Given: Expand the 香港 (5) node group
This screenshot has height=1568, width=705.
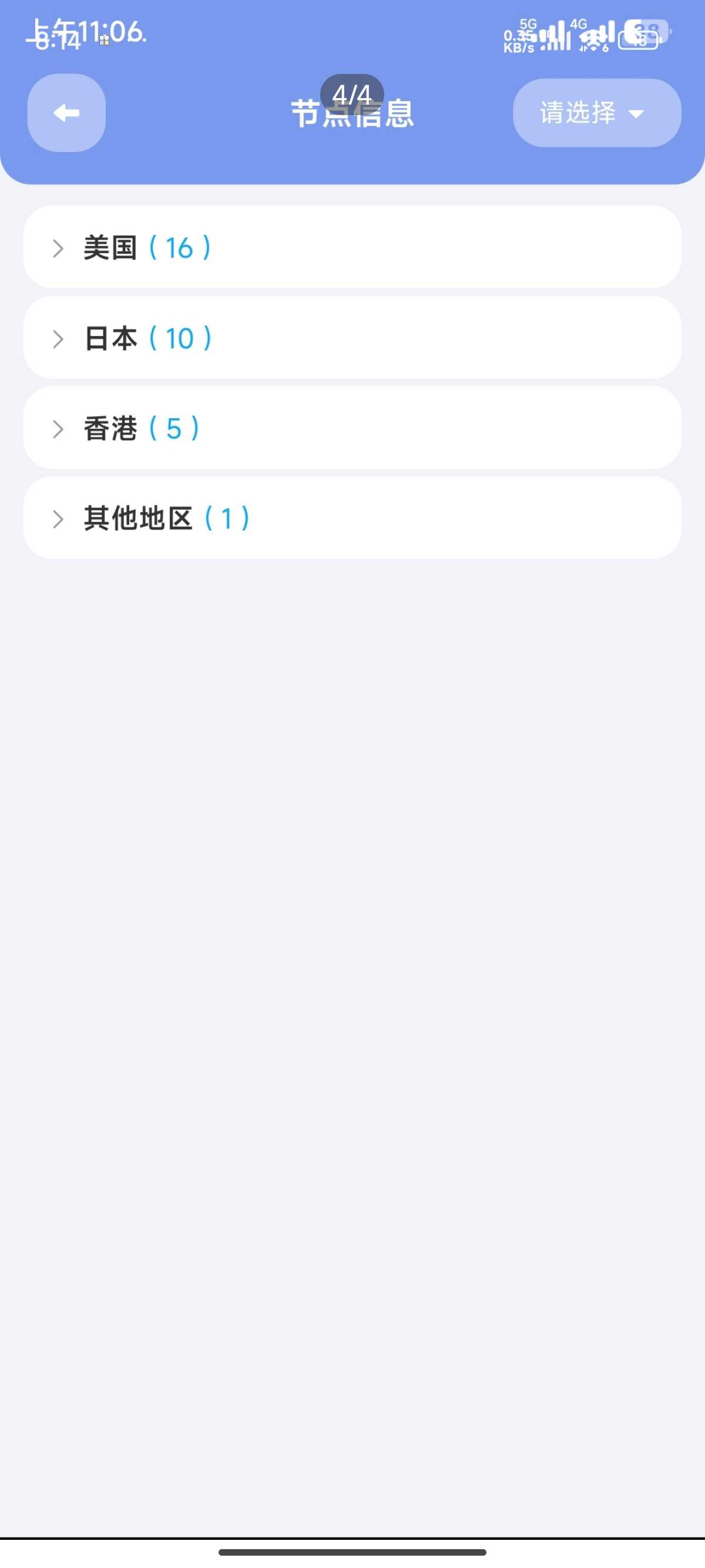Looking at the screenshot, I should pos(352,428).
